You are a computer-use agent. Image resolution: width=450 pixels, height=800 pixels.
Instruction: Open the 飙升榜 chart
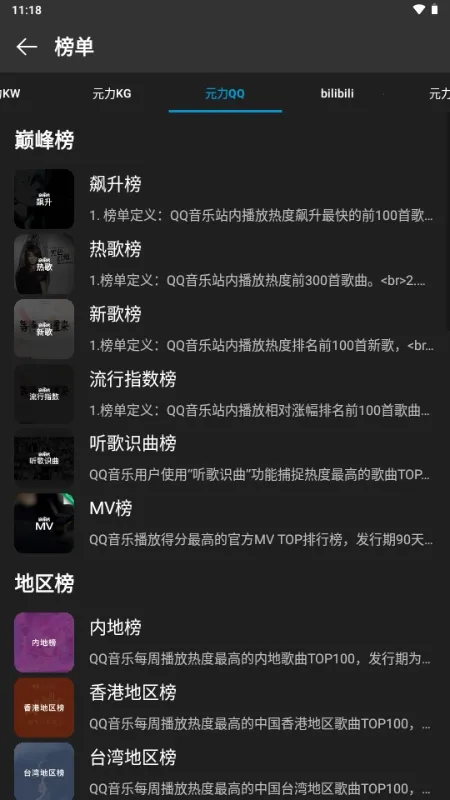(225, 199)
